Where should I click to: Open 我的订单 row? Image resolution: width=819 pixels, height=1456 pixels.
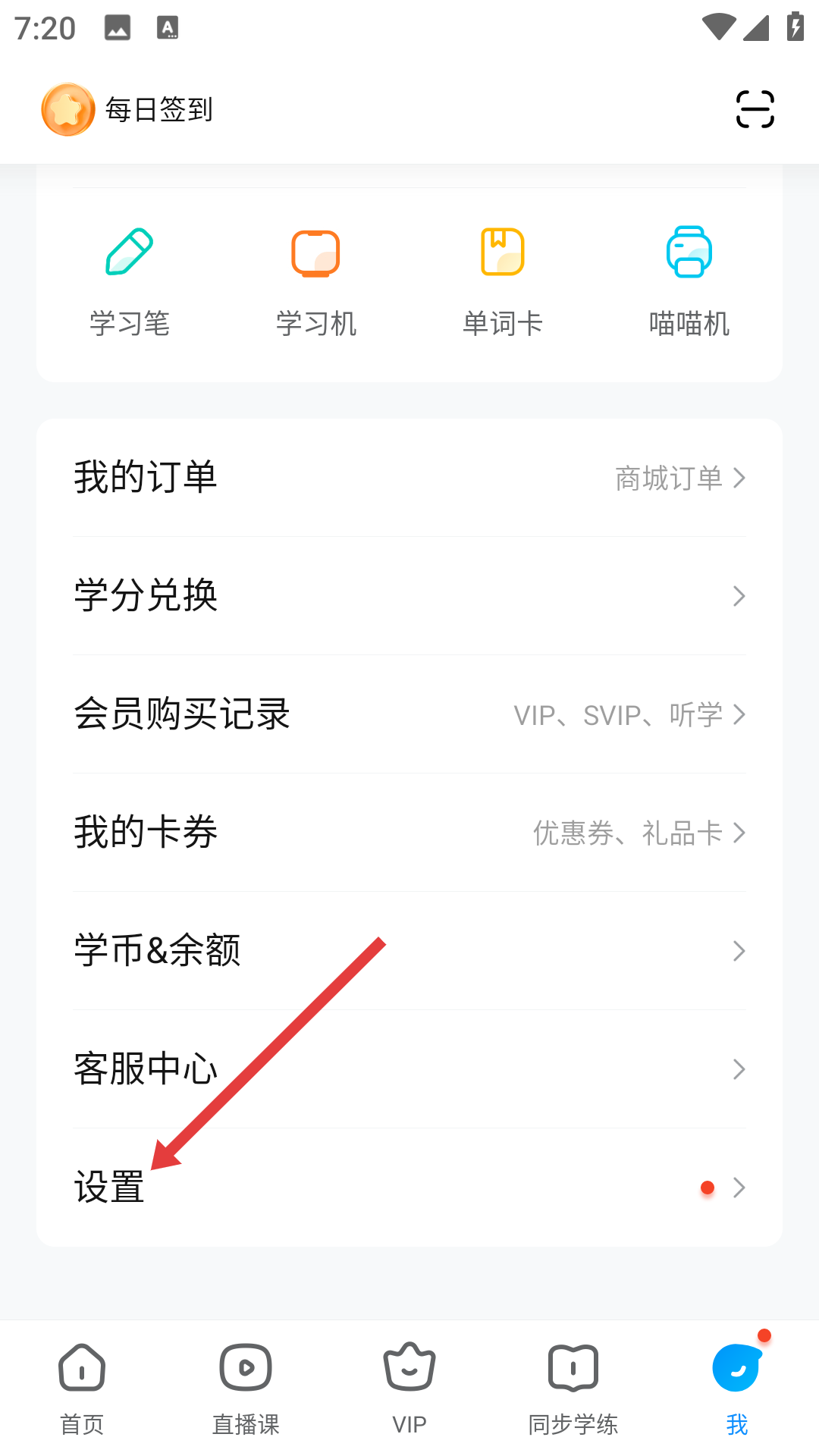click(x=409, y=478)
